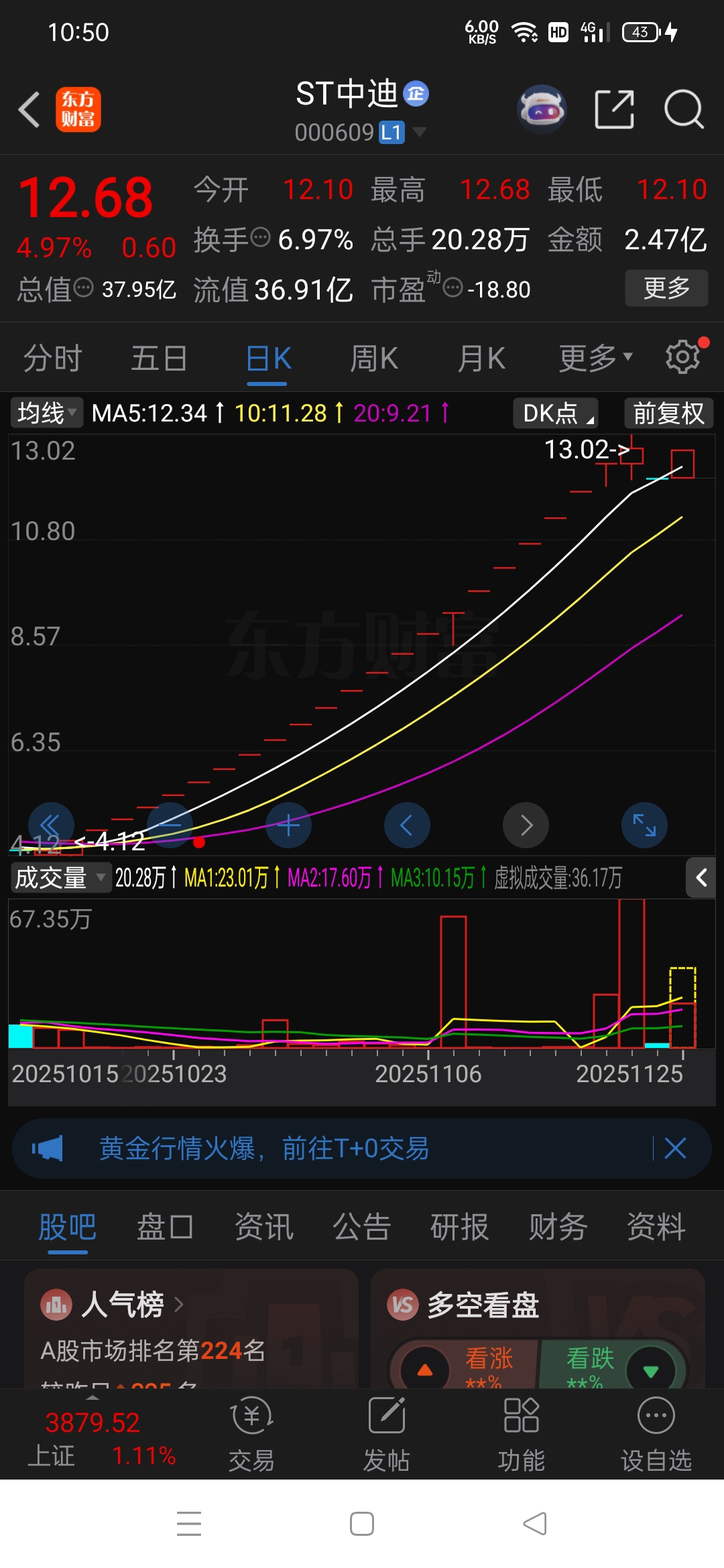Expand the 更多 chart period dropdown
The height and width of the screenshot is (1568, 724).
[595, 358]
